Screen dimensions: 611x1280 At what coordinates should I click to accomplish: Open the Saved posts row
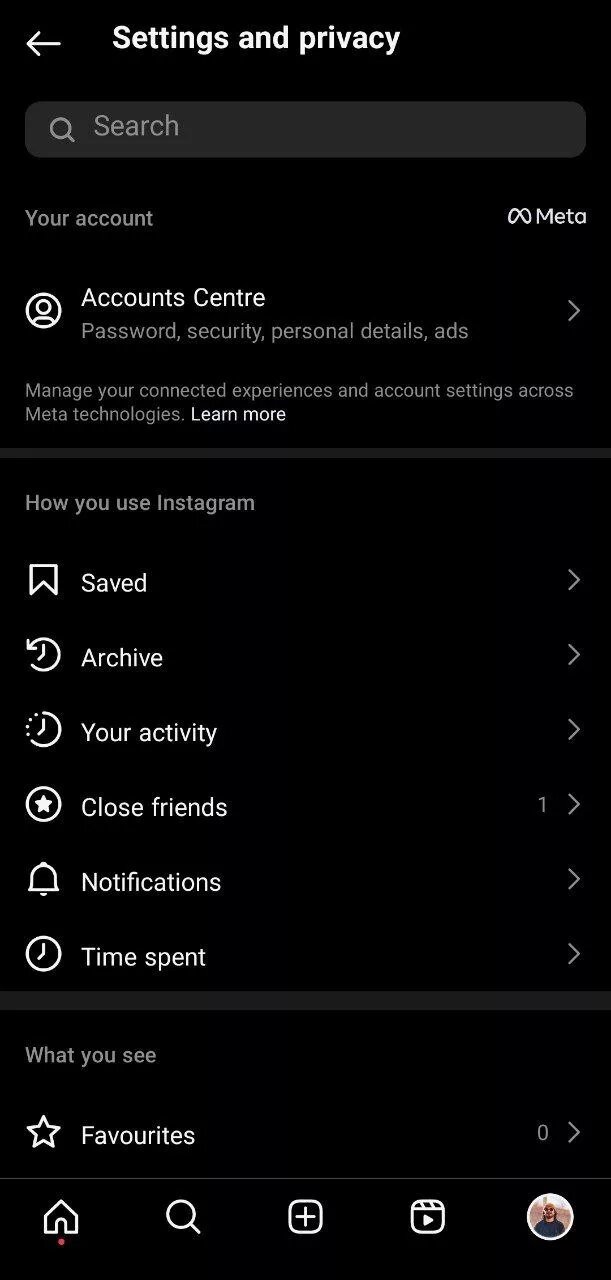(305, 581)
